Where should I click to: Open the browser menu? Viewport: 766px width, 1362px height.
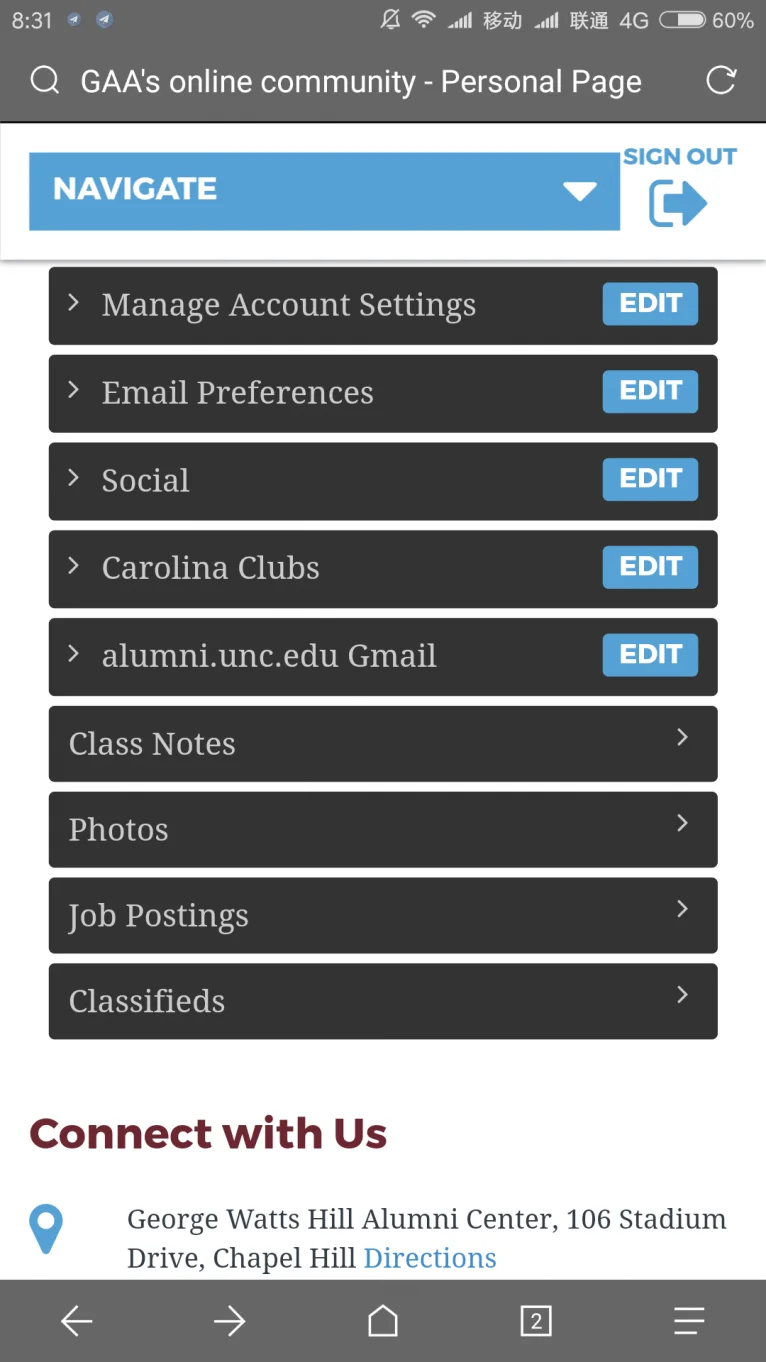pyautogui.click(x=689, y=1321)
